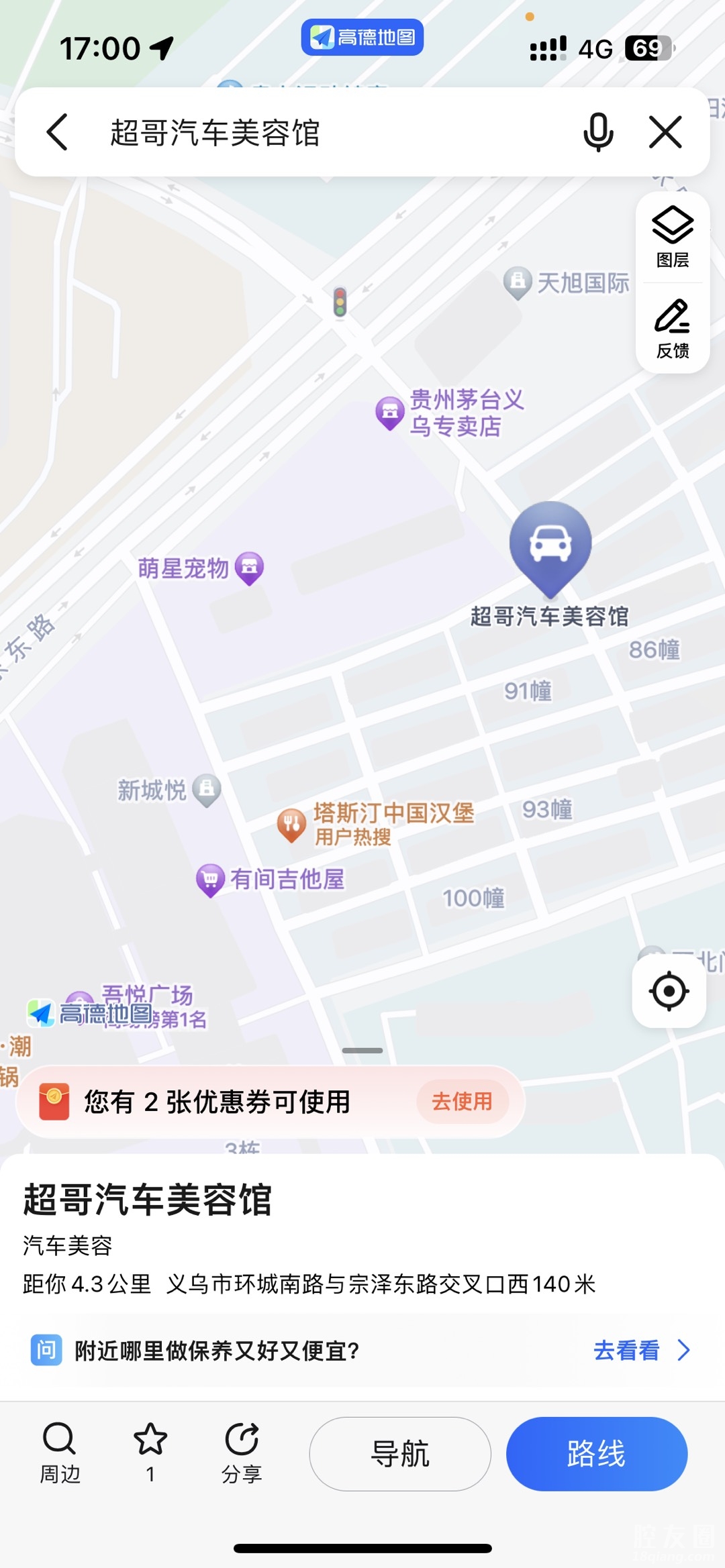This screenshot has height=1568, width=725.
Task: Return to the previous app via 高德地图 pill
Action: tap(362, 37)
